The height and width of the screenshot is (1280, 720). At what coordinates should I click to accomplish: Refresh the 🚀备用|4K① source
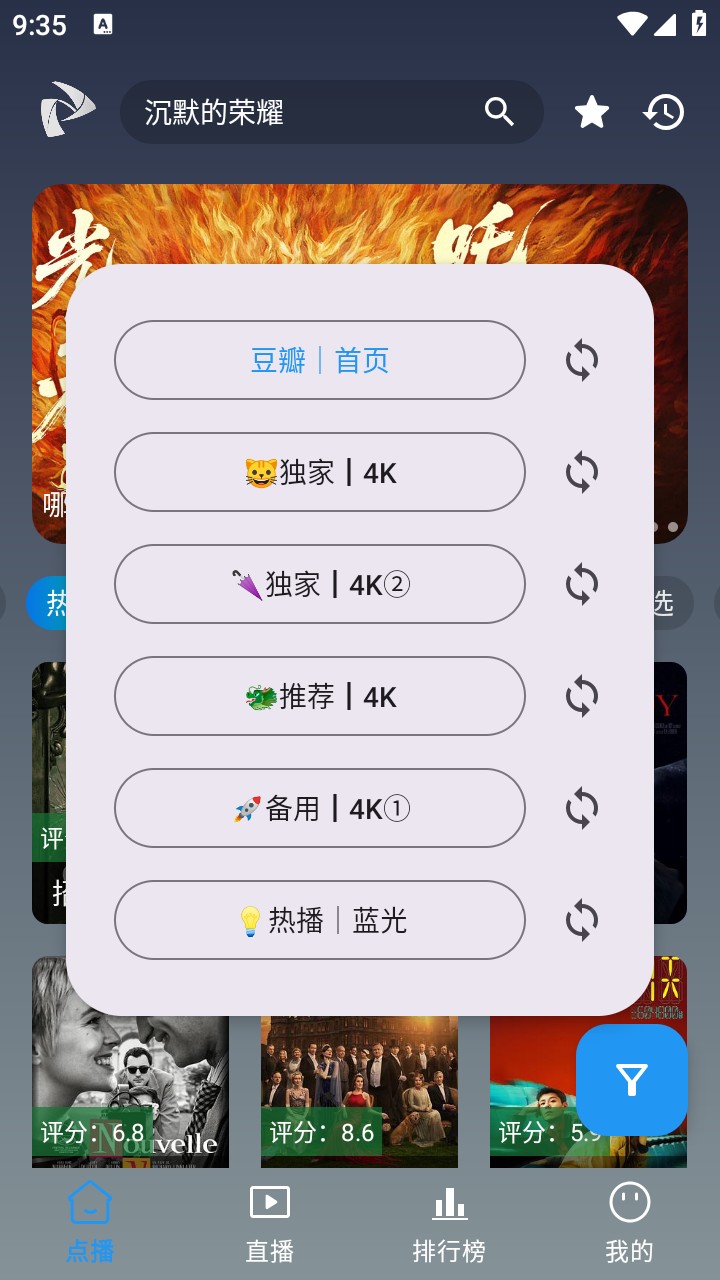click(x=582, y=808)
